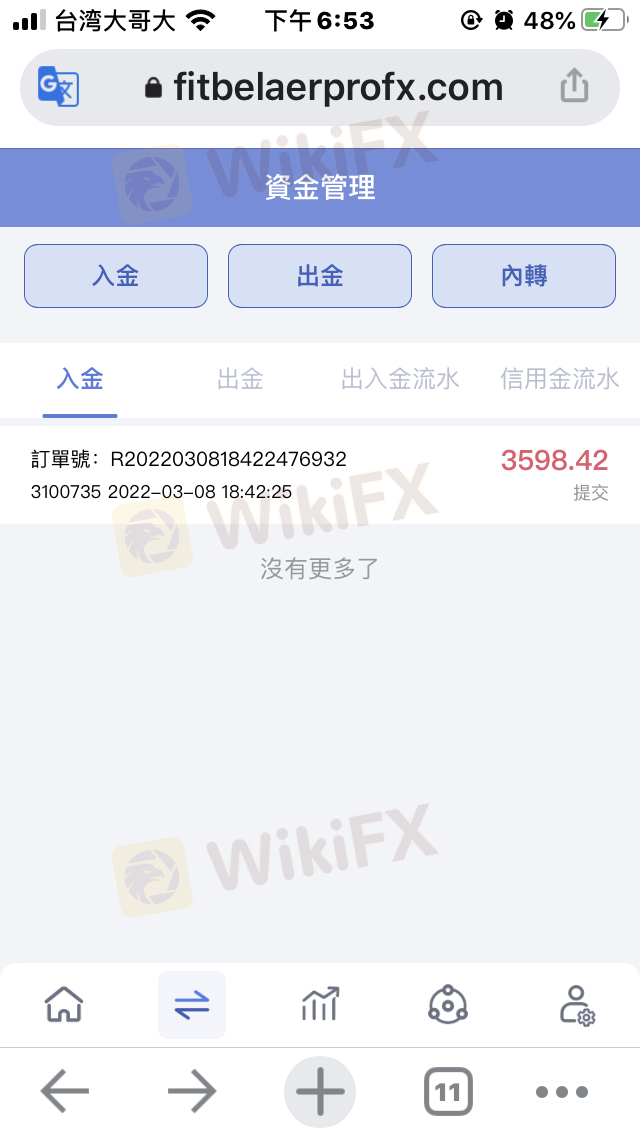Tap the 入金 deposit button
640x1136 pixels.
[116, 276]
